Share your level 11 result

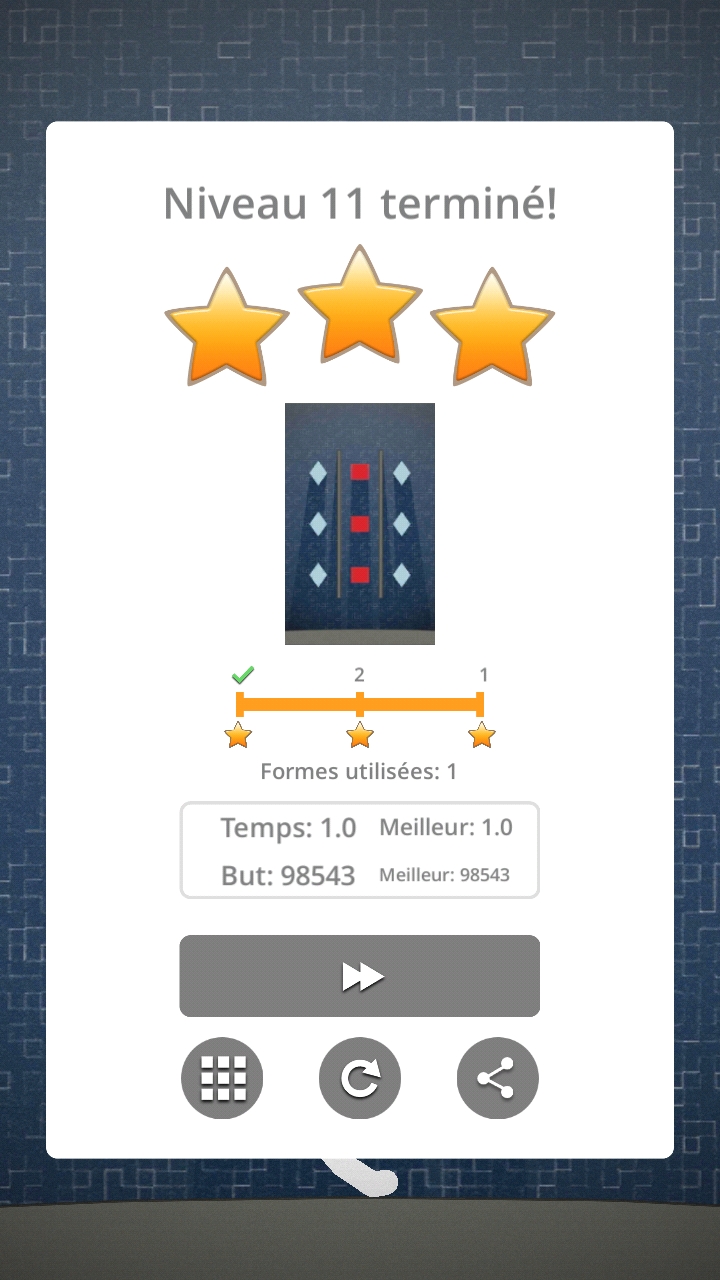pos(497,1078)
